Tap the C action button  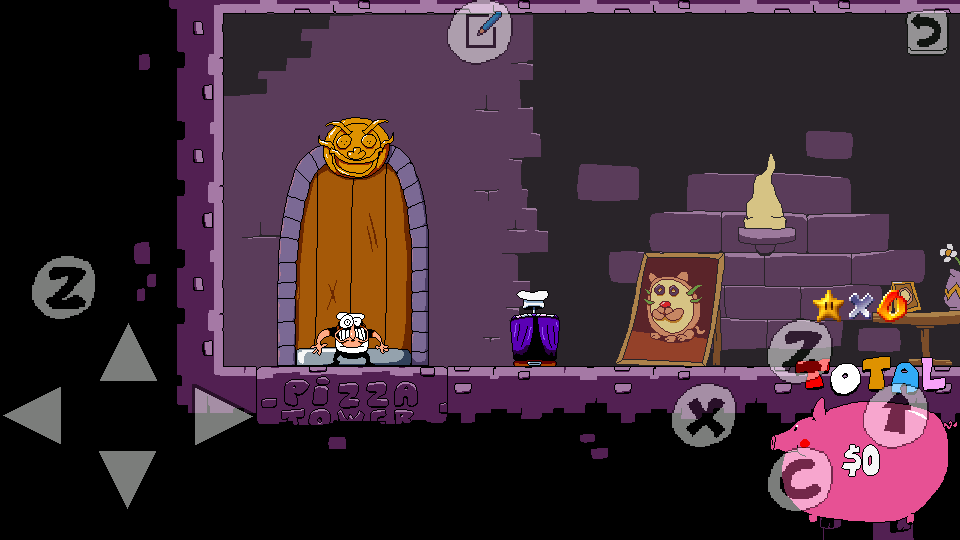[800, 479]
